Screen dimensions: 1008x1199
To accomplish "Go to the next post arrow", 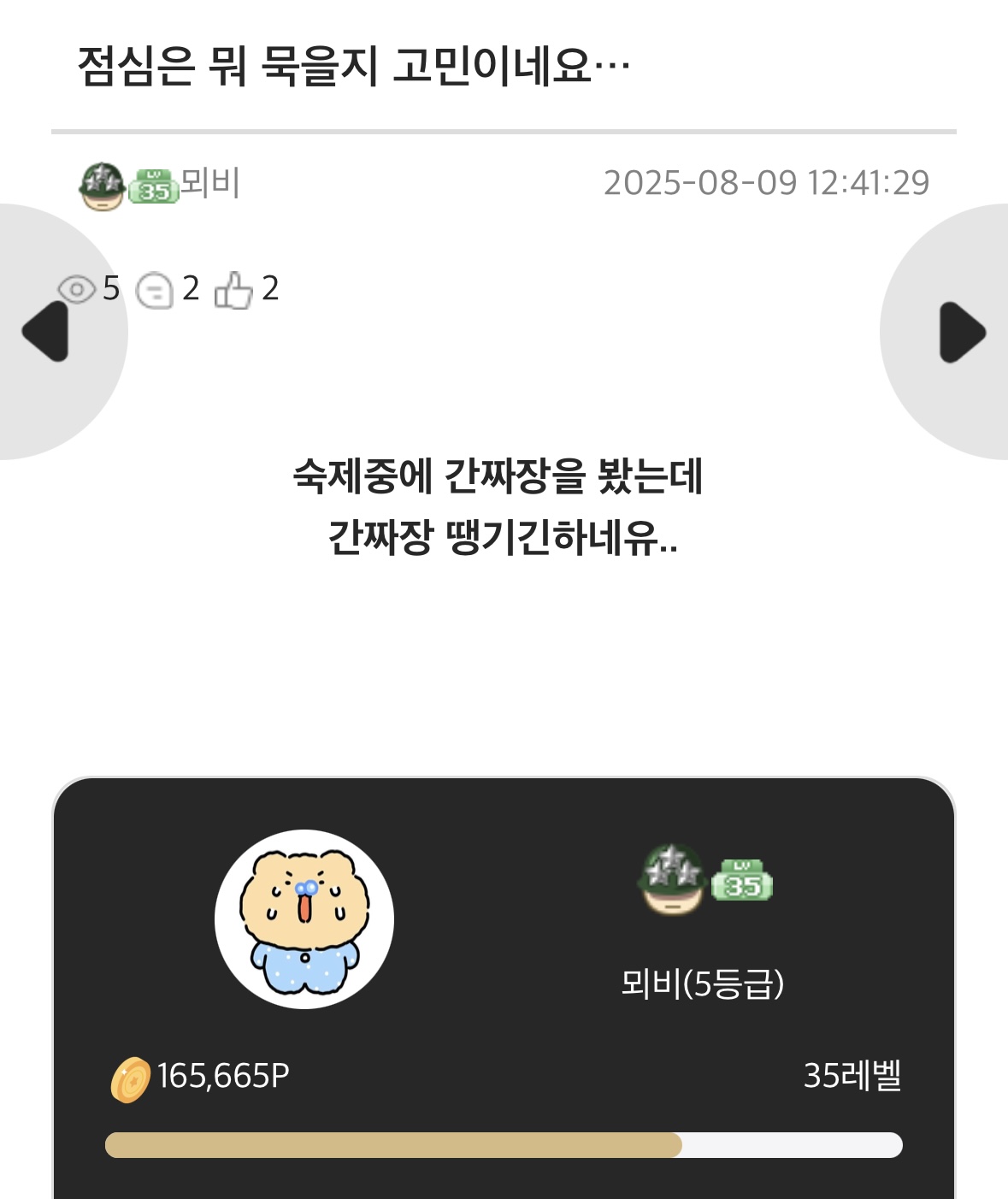I will point(961,332).
